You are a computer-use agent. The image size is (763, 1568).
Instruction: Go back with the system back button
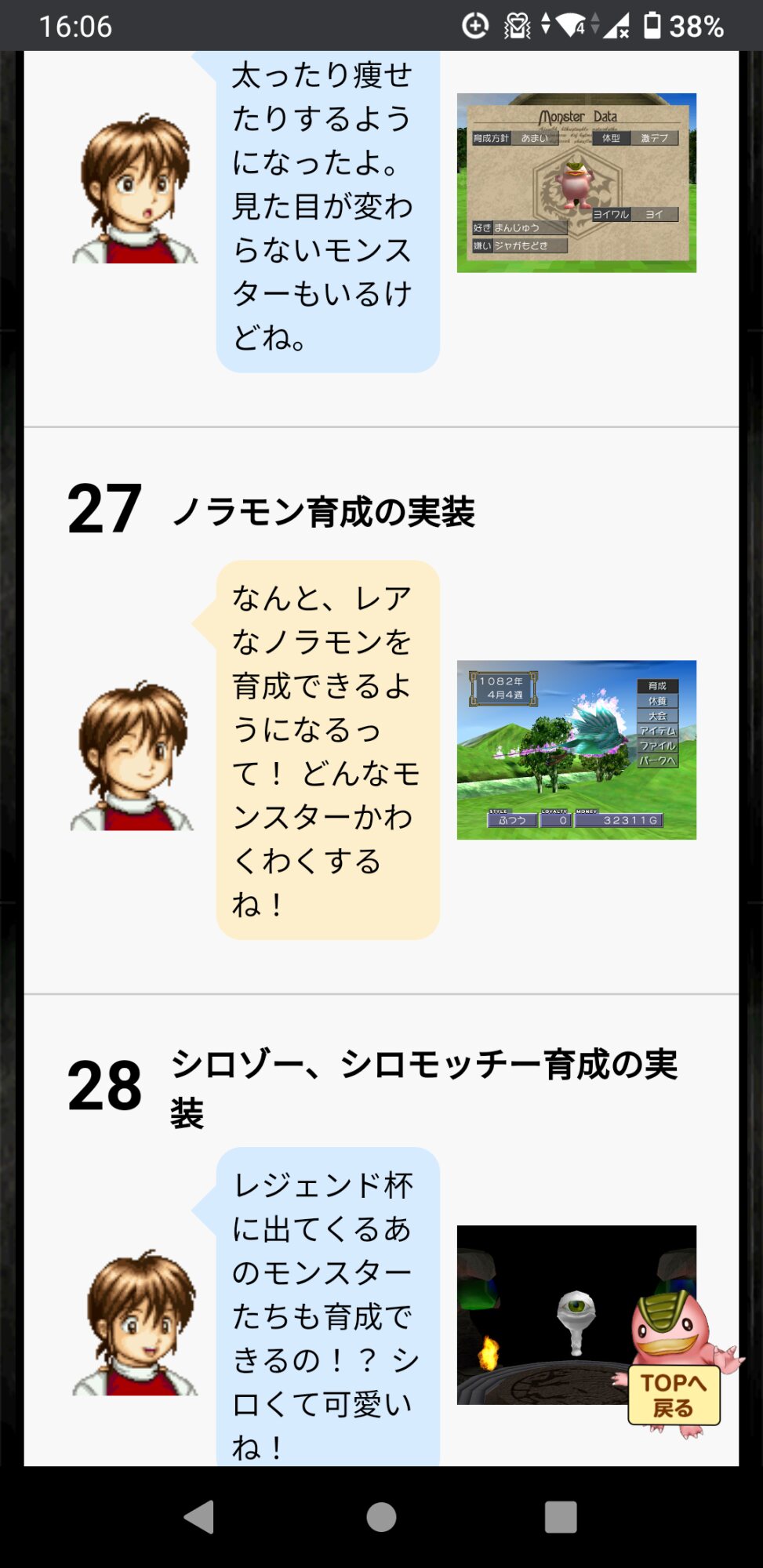click(x=199, y=1516)
